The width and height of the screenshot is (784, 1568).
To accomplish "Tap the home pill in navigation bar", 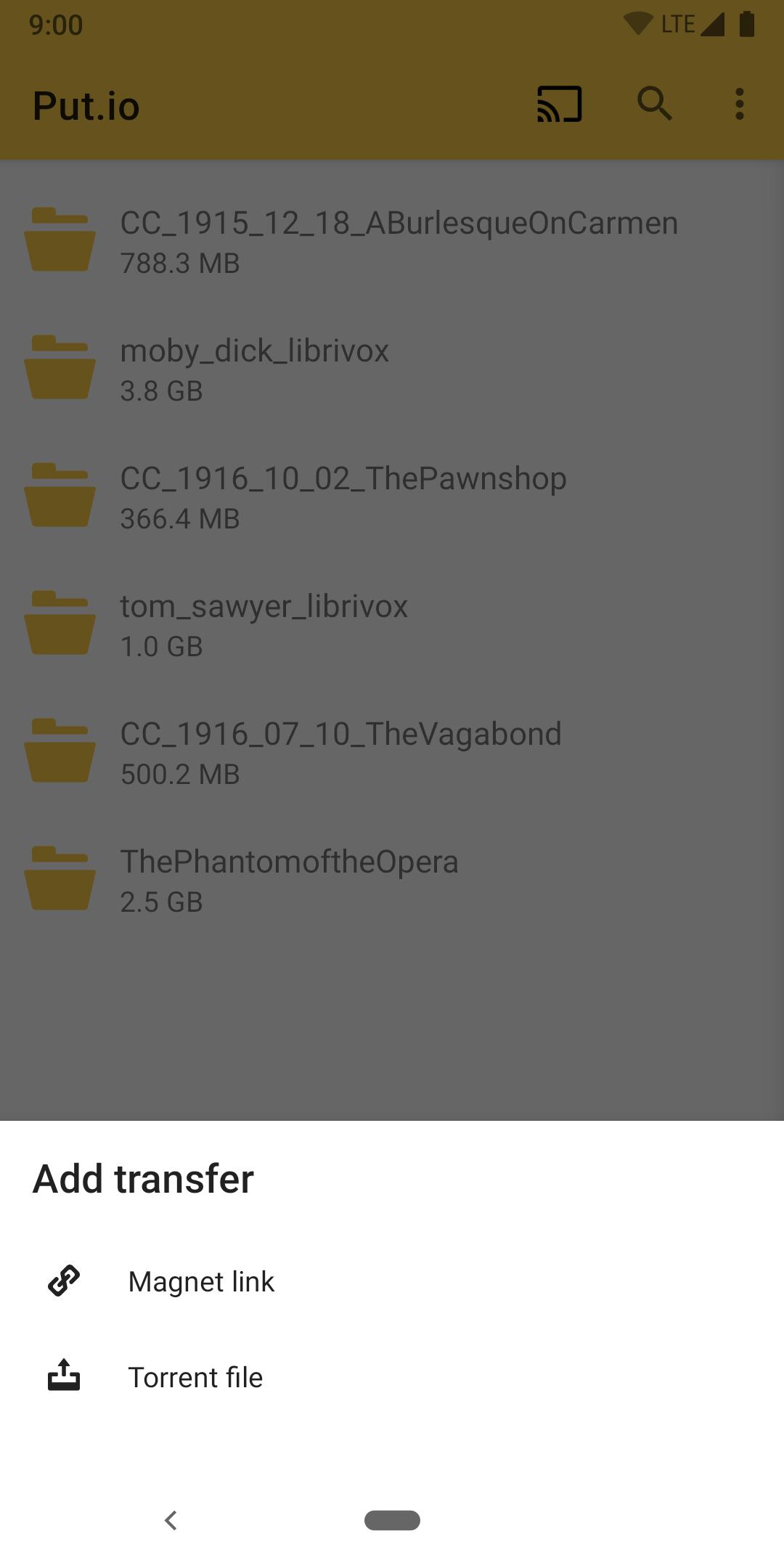I will tap(392, 1520).
